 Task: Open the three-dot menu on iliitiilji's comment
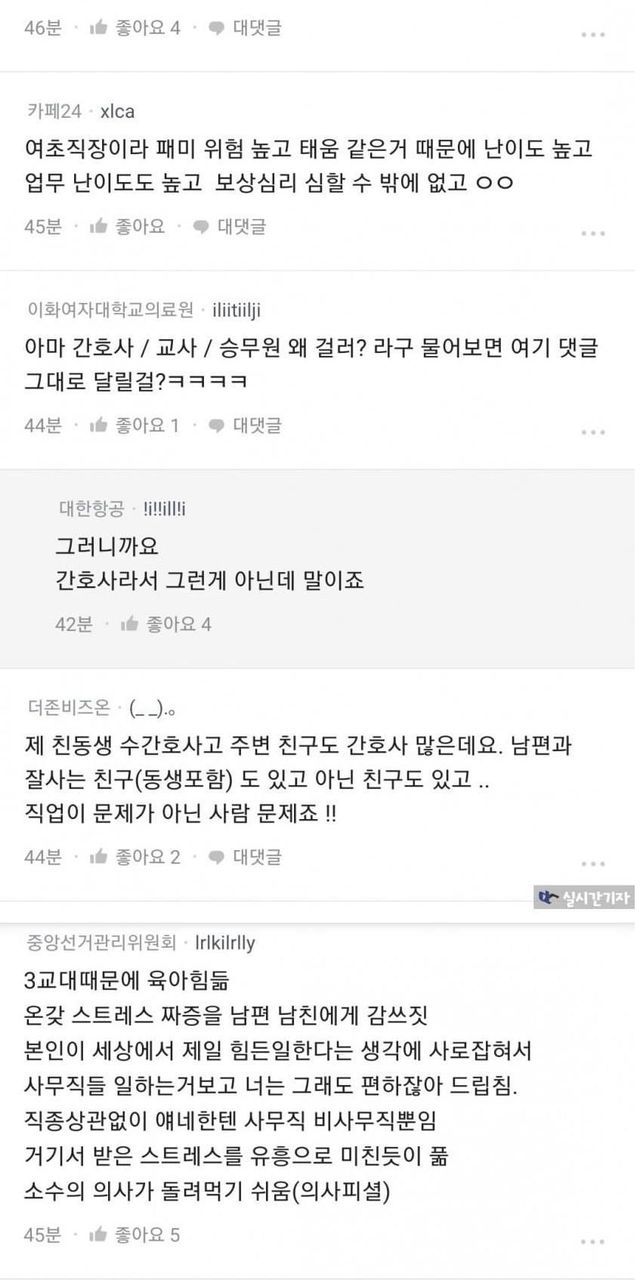[593, 433]
